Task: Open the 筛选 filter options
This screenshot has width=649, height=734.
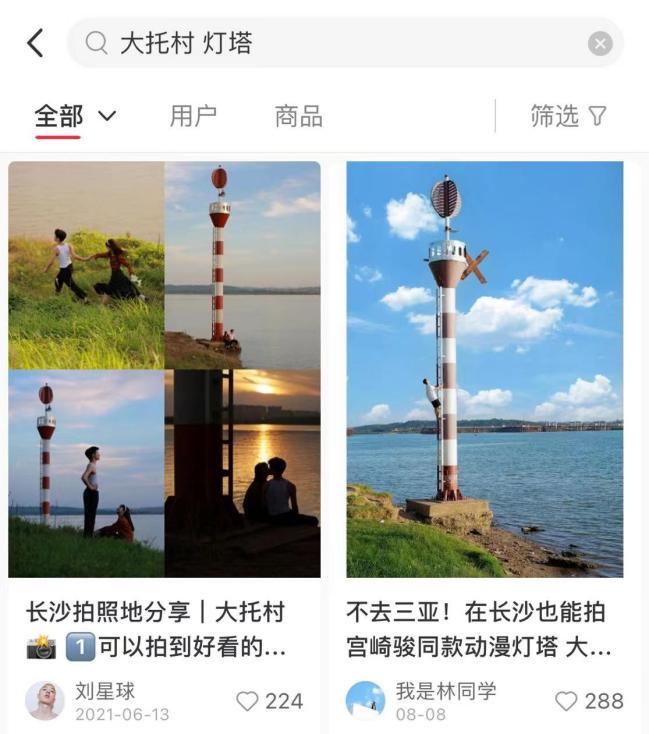Action: tap(568, 116)
